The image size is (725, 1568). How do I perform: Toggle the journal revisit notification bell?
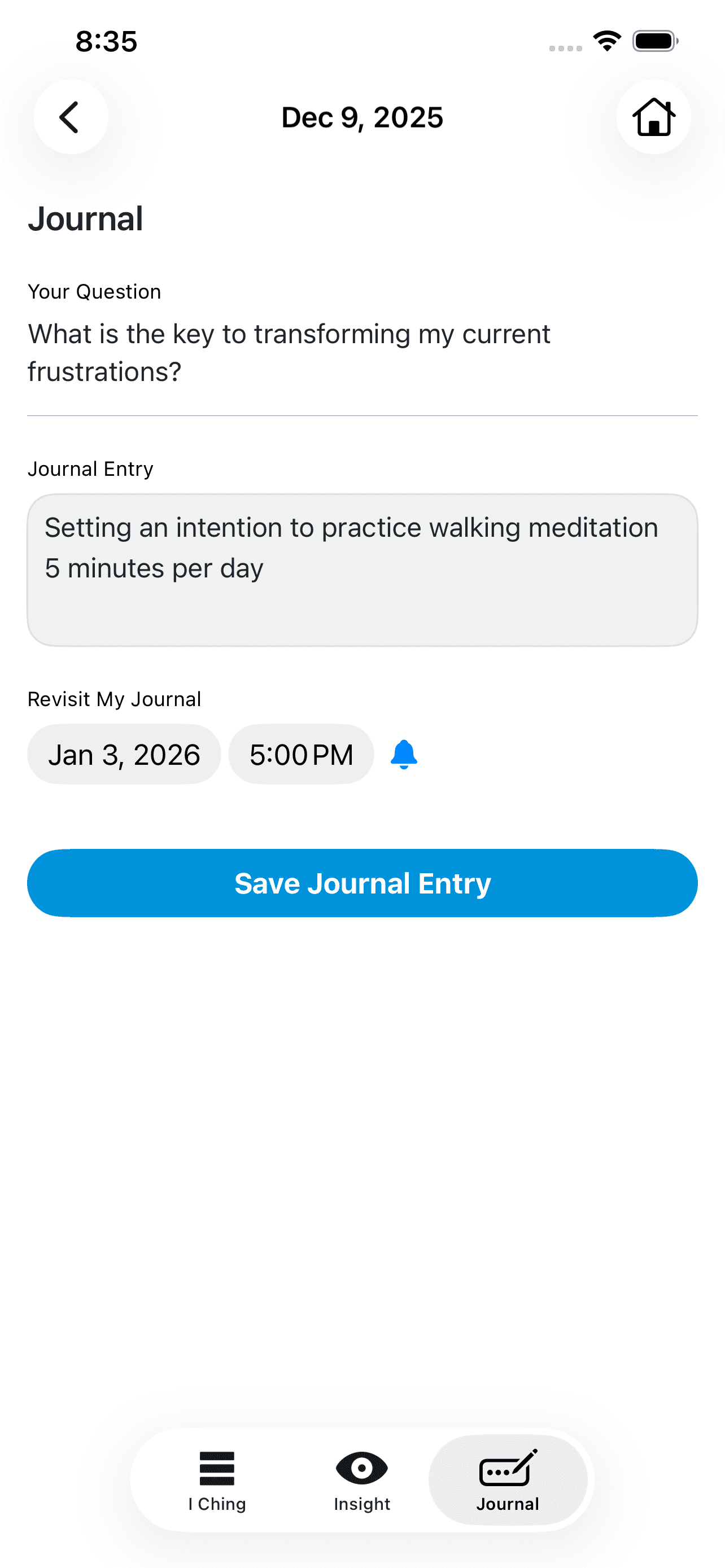click(404, 754)
